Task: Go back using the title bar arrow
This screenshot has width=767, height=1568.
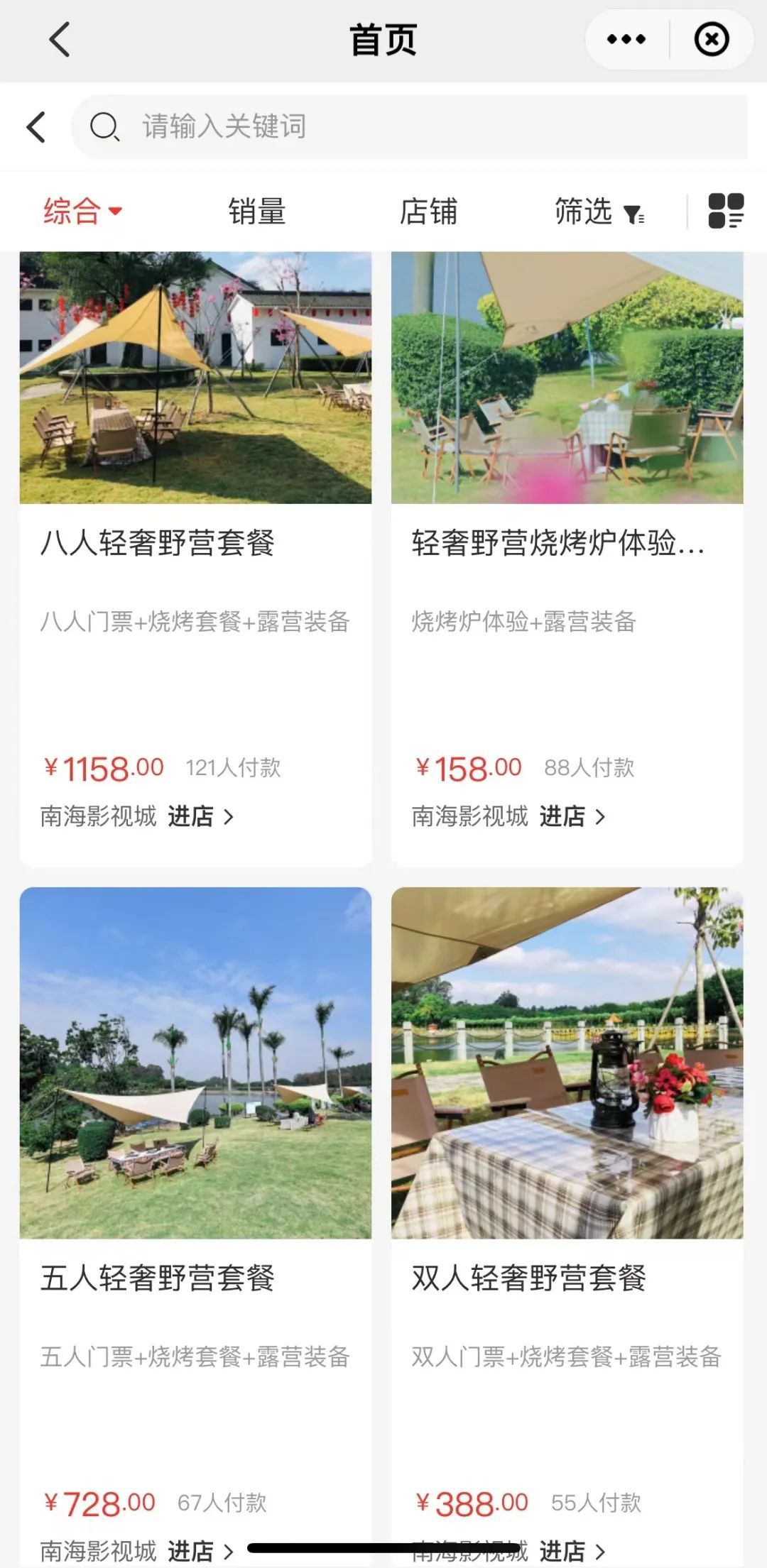Action: (60, 39)
